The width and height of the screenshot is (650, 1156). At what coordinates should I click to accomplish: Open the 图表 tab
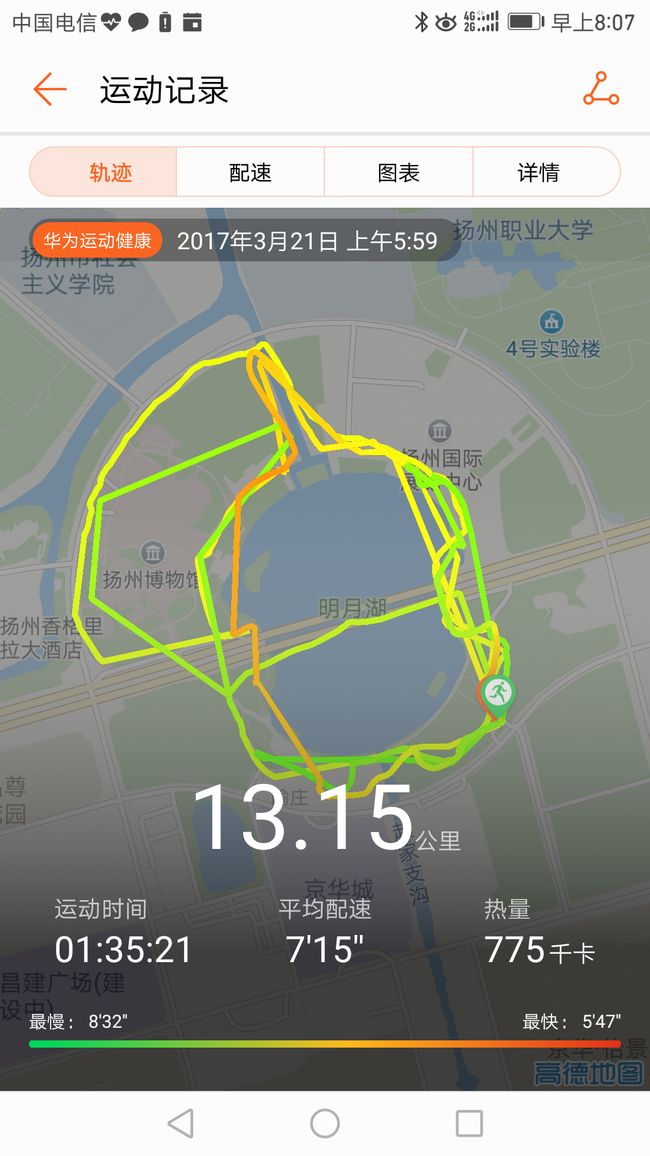399,172
